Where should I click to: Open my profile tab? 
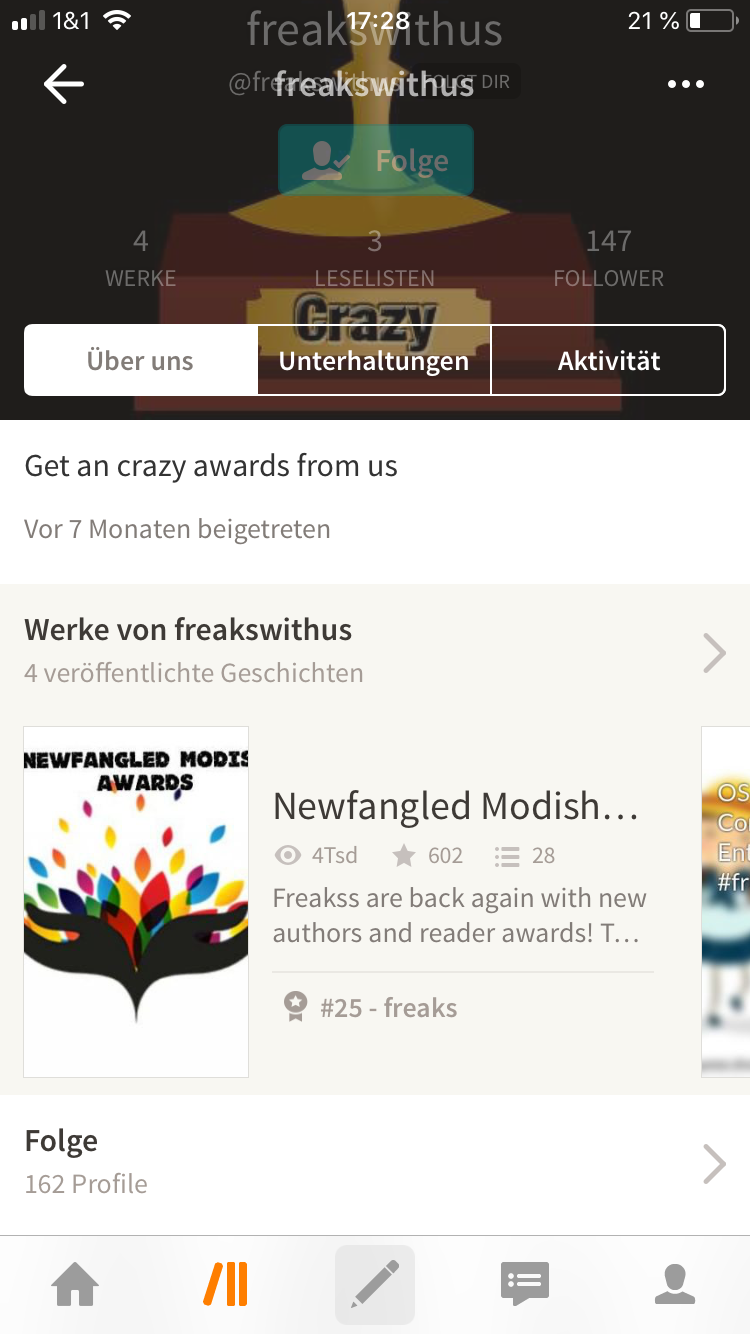675,1284
